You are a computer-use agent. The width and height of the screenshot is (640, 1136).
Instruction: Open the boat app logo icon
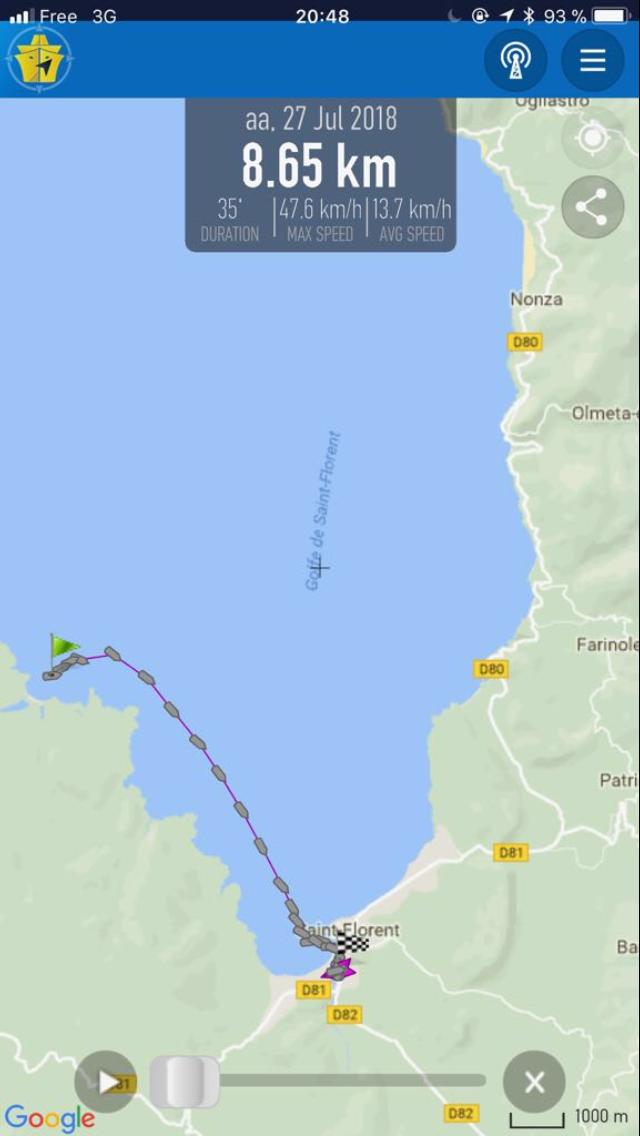pos(39,60)
